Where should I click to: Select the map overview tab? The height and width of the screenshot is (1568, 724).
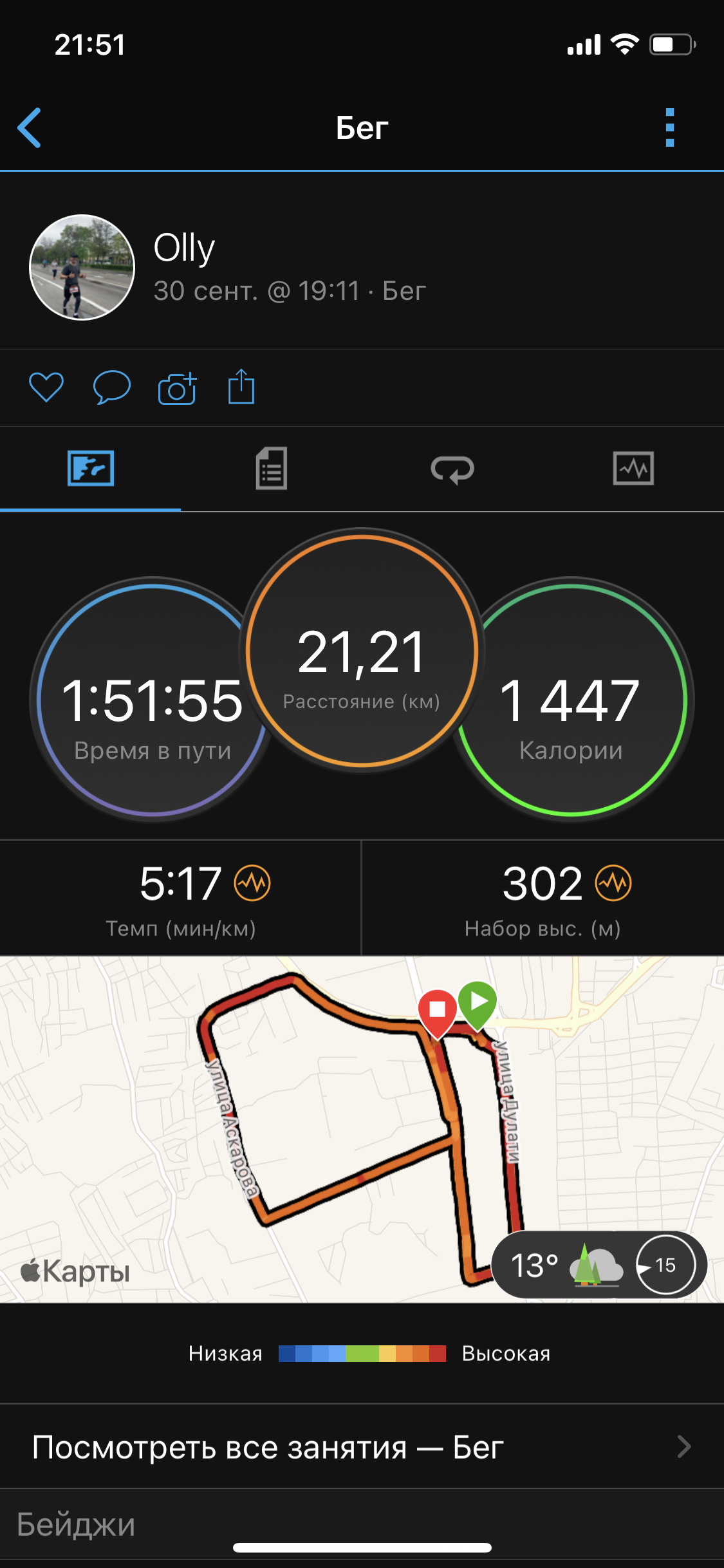(91, 469)
